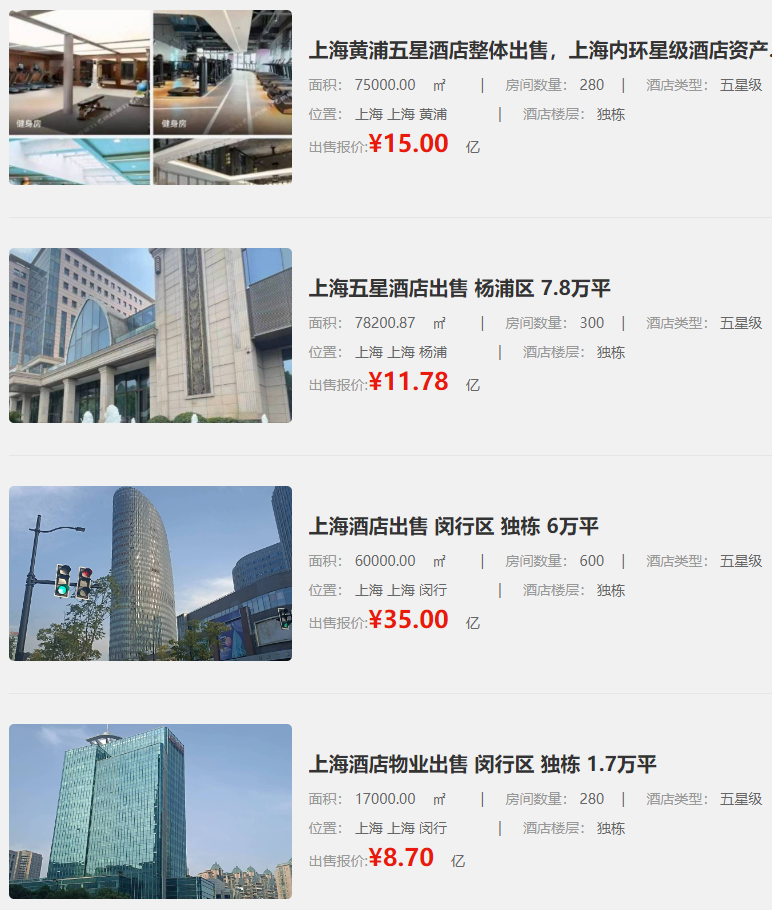Tap the photo of the ¥8.70亿 hotel
The height and width of the screenshot is (910, 772).
(150, 811)
